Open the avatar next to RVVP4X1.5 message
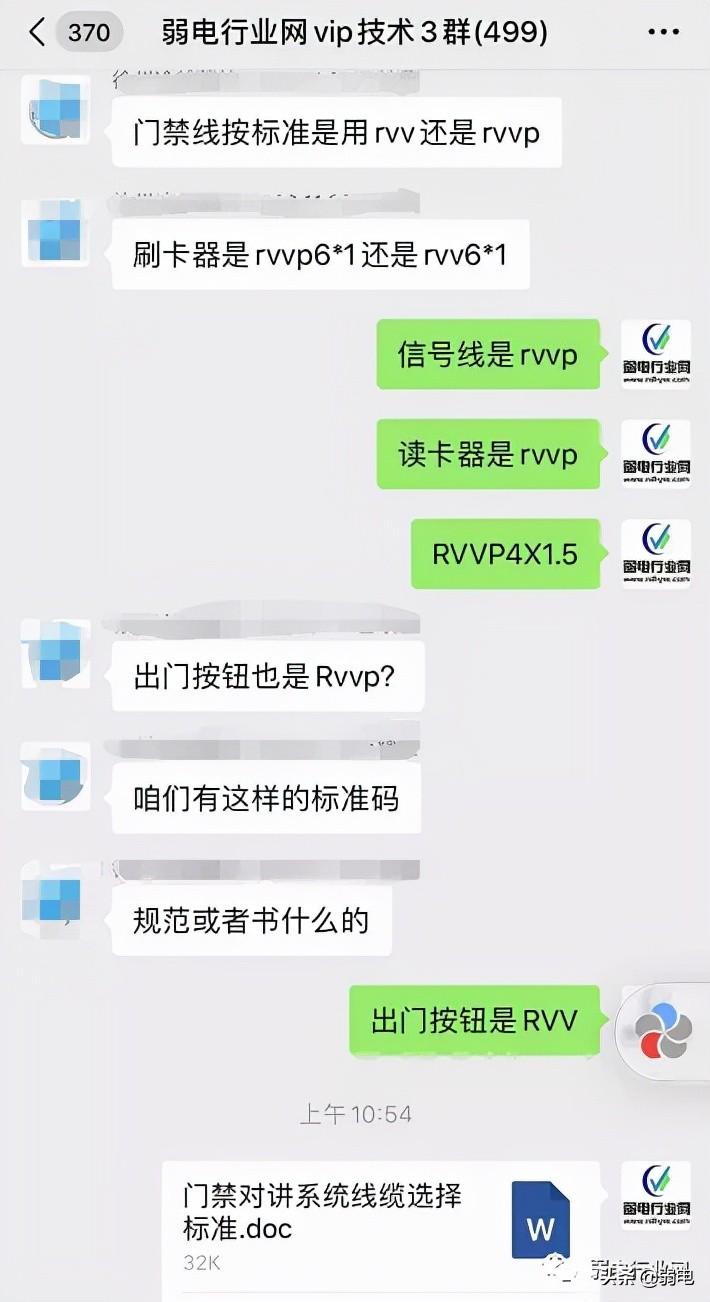710x1302 pixels. pyautogui.click(x=656, y=553)
